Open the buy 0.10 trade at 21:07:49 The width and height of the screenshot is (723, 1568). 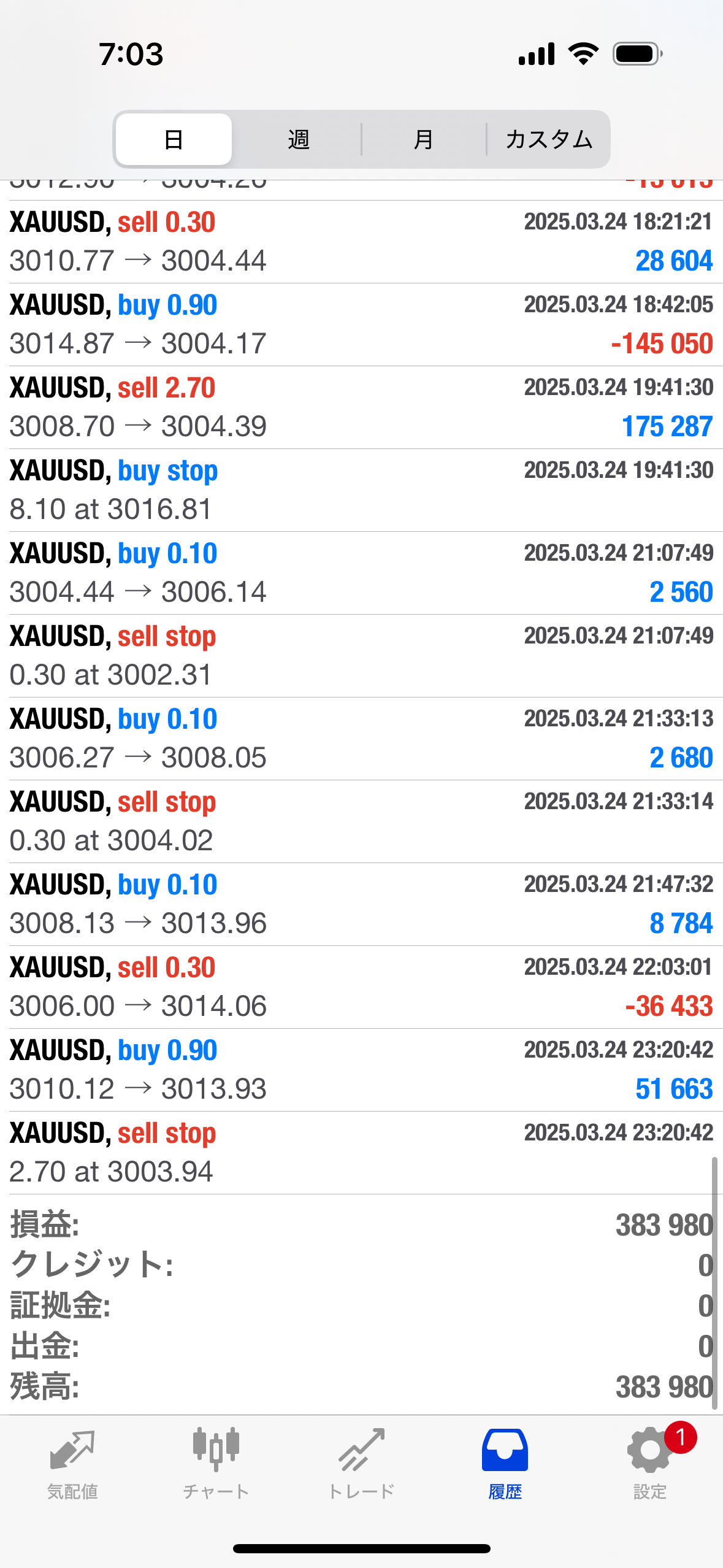coord(361,573)
